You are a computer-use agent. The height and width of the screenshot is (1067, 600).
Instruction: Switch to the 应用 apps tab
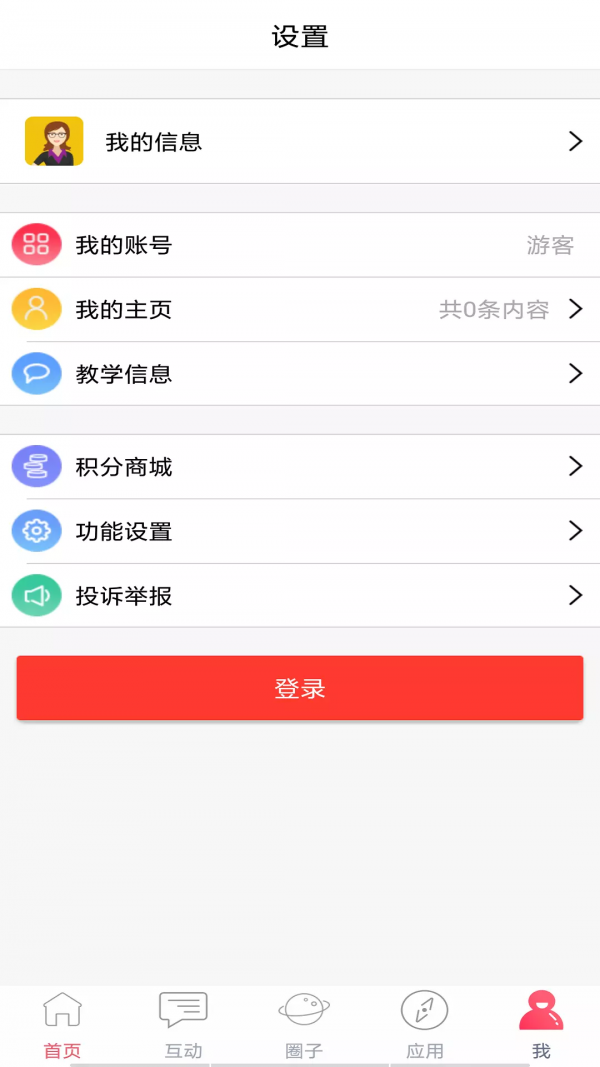coord(424,1025)
